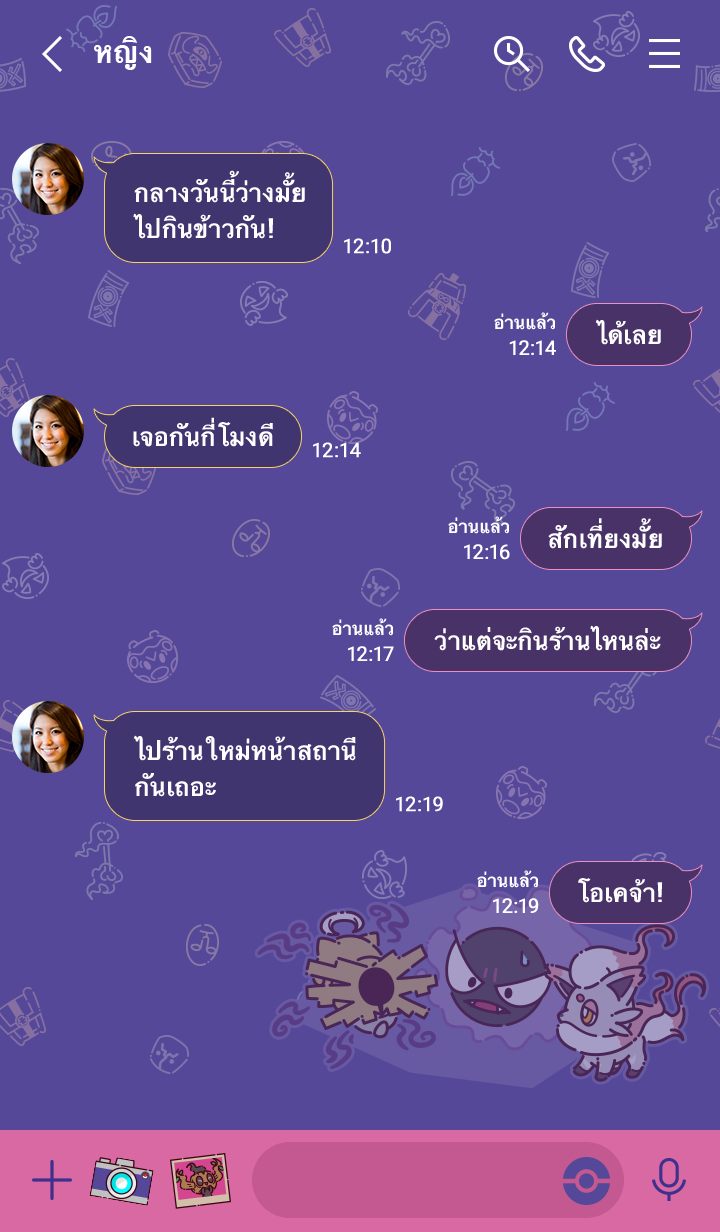Open the plus attachment options
This screenshot has width=720, height=1232.
click(x=52, y=1181)
